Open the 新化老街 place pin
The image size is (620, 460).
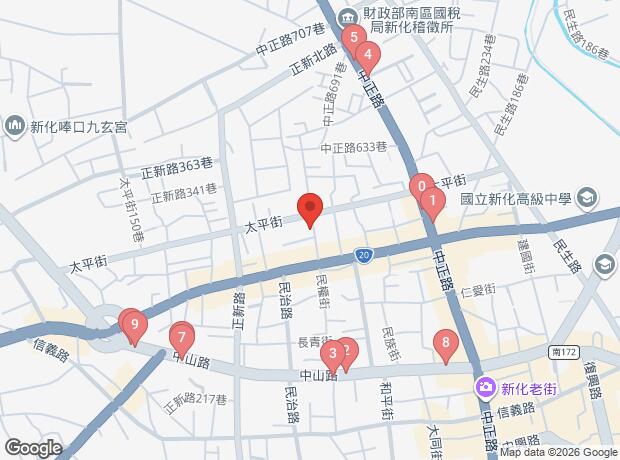pos(485,387)
